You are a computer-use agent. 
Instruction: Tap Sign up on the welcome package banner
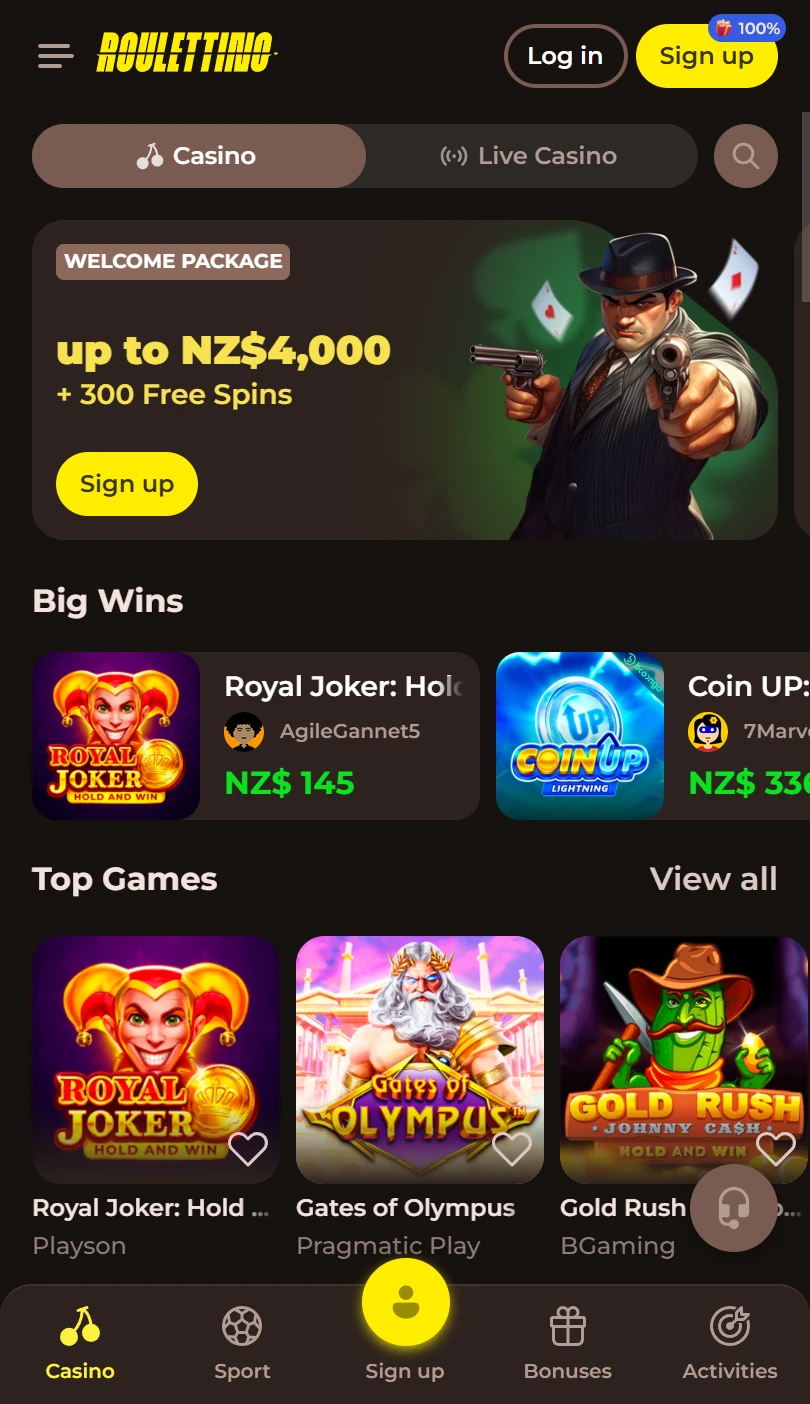coord(126,484)
